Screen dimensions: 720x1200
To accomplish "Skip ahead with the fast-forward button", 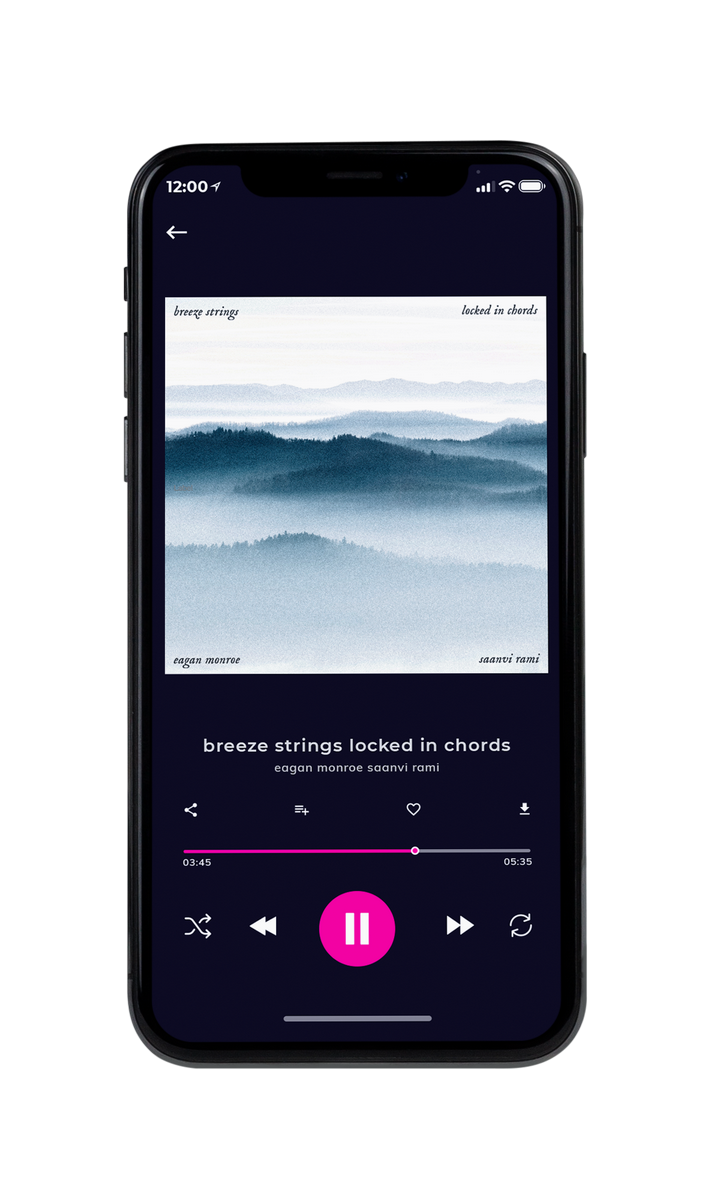I will point(460,926).
